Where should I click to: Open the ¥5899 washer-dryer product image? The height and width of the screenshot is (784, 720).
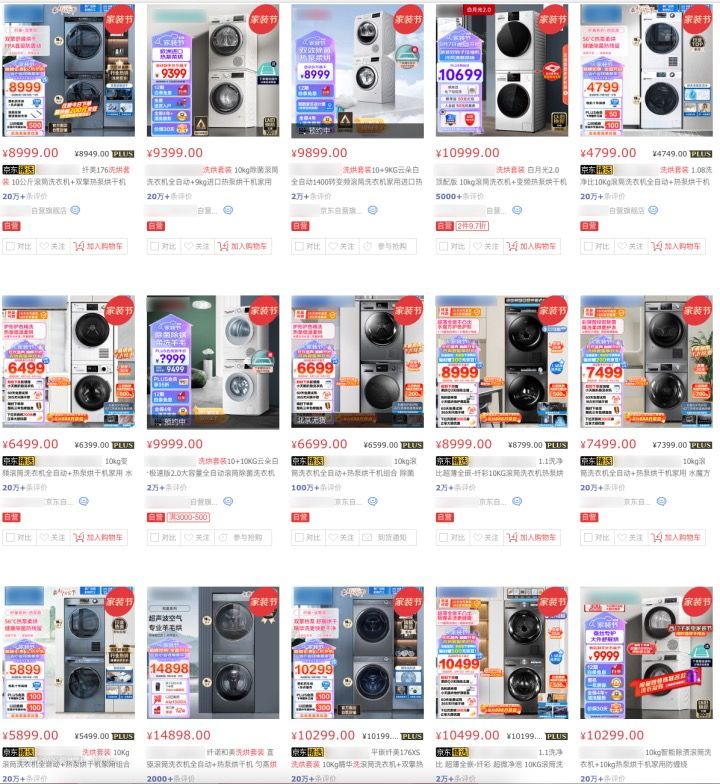coord(68,652)
